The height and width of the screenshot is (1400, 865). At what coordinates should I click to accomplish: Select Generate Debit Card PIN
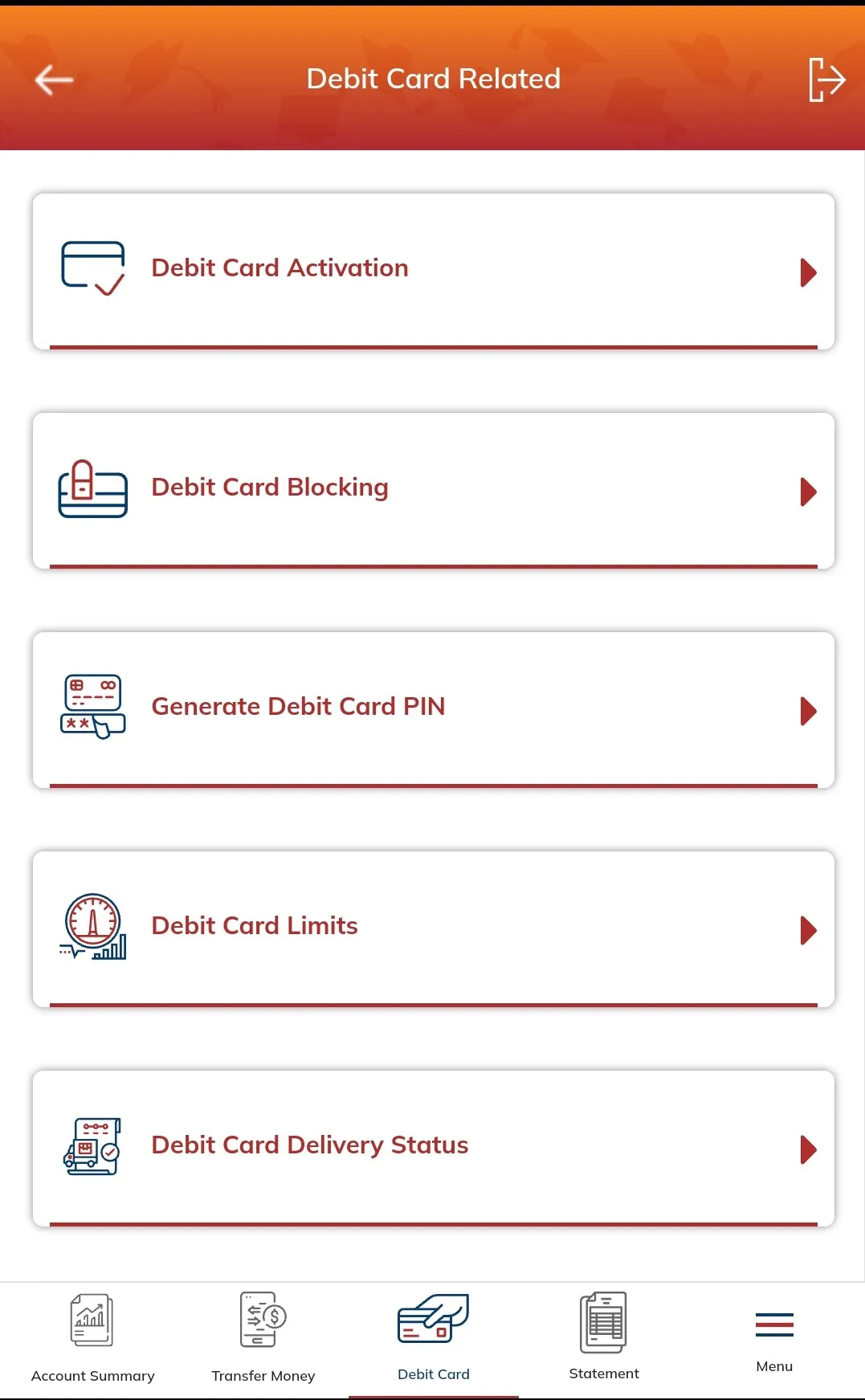pyautogui.click(x=434, y=710)
